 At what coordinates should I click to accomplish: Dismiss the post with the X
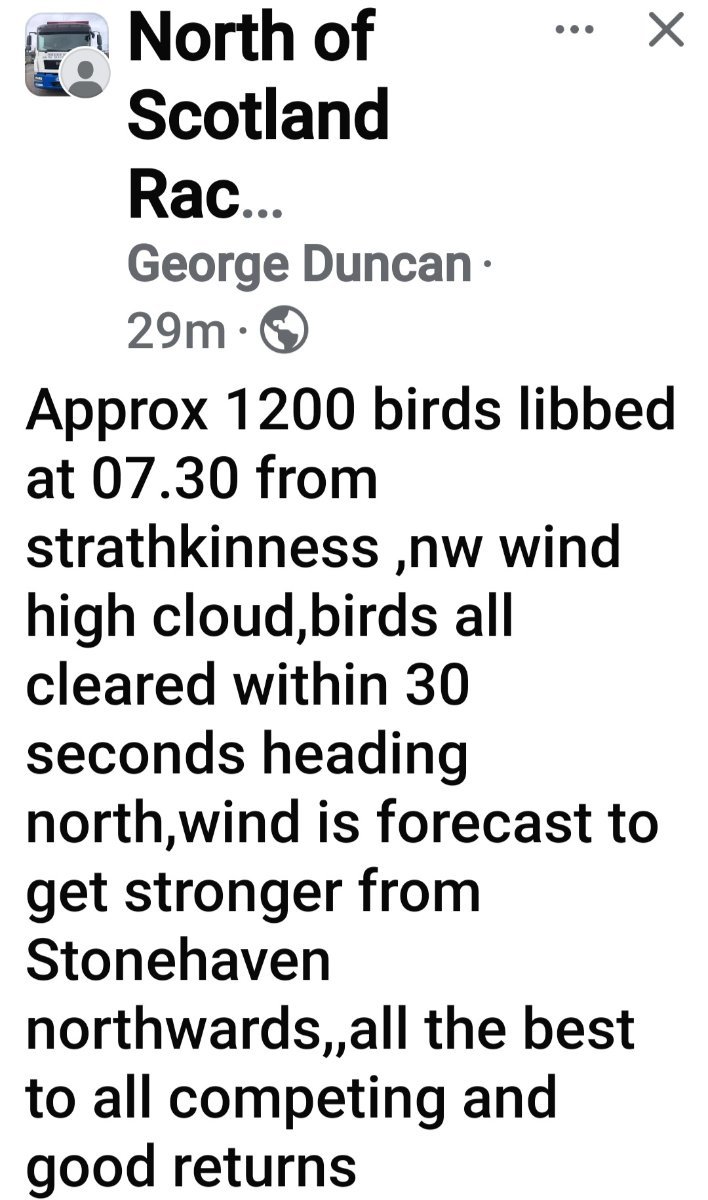tap(666, 30)
